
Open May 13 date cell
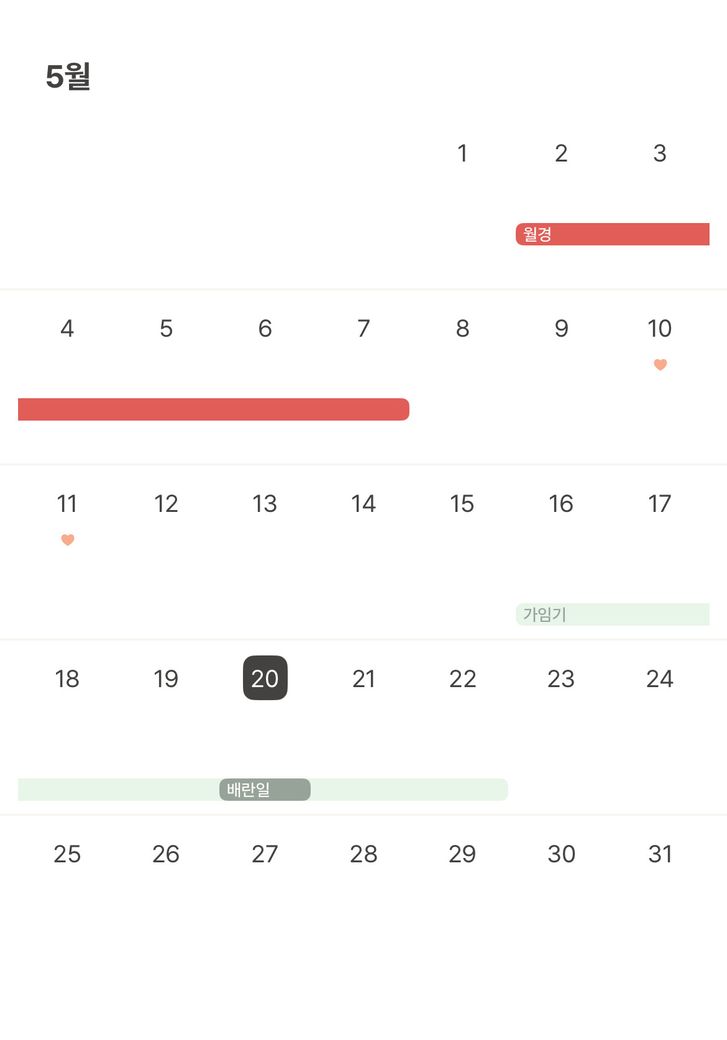(x=265, y=503)
